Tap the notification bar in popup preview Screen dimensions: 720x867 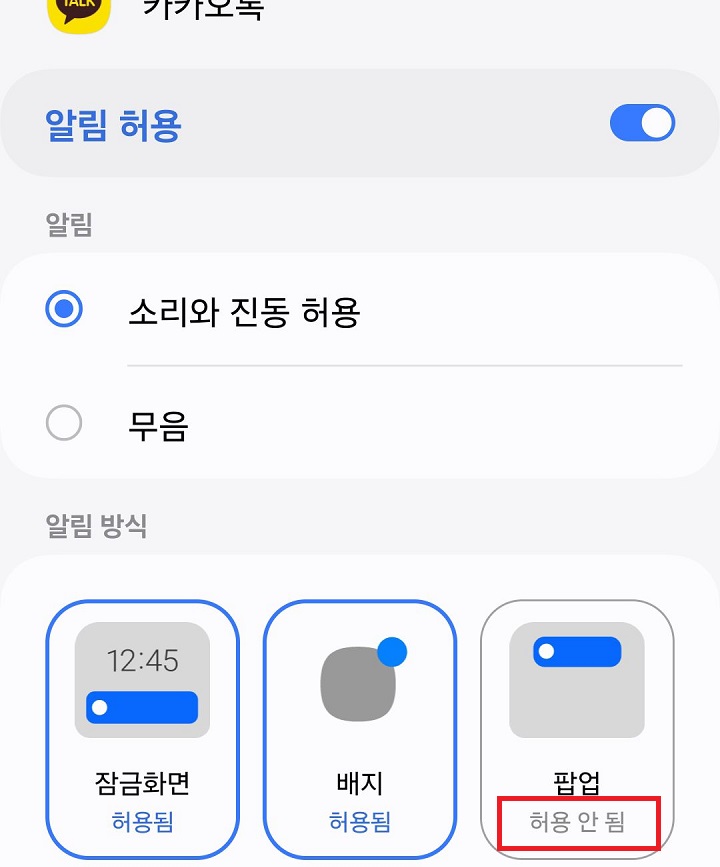578,651
